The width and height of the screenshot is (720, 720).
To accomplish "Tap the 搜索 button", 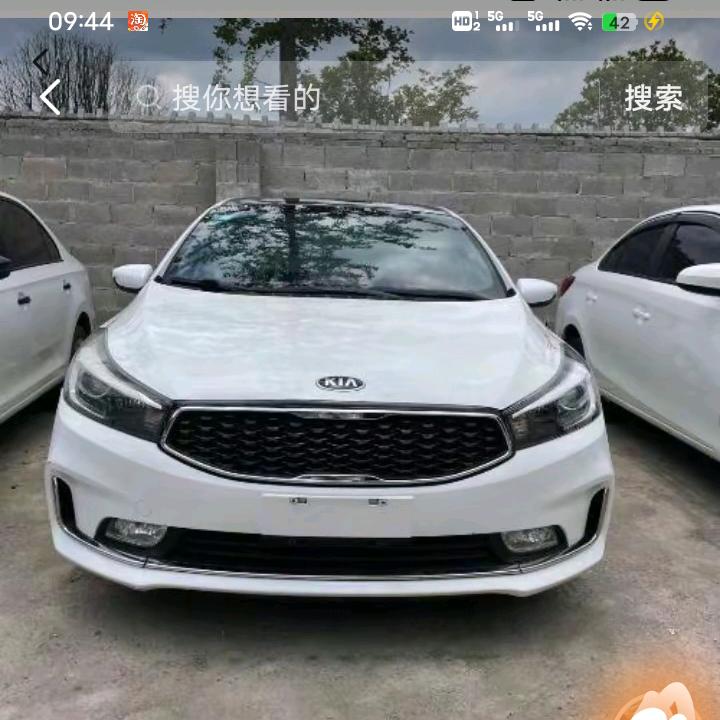I will click(x=653, y=97).
